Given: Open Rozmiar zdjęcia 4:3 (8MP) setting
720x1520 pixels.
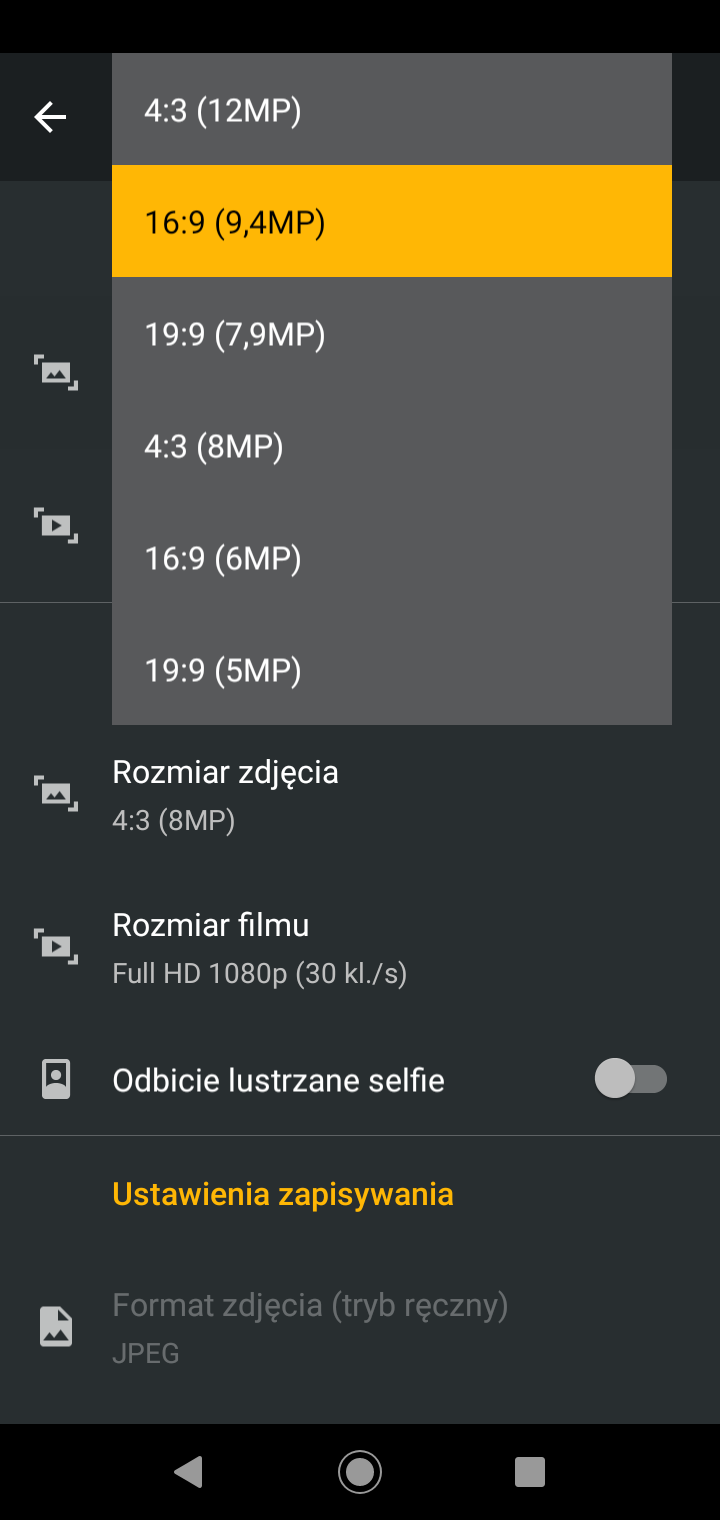Looking at the screenshot, I should click(360, 796).
